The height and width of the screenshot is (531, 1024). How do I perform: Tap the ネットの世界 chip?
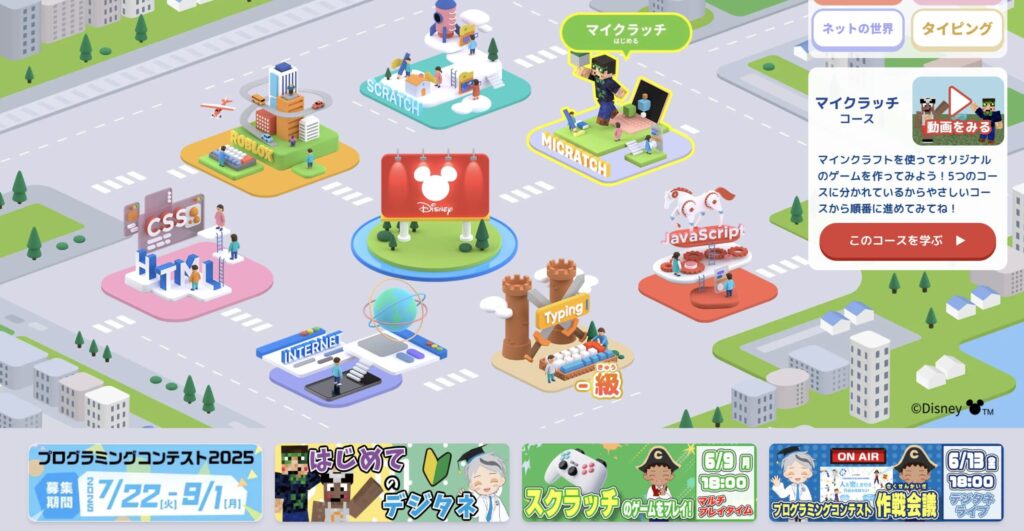(856, 29)
